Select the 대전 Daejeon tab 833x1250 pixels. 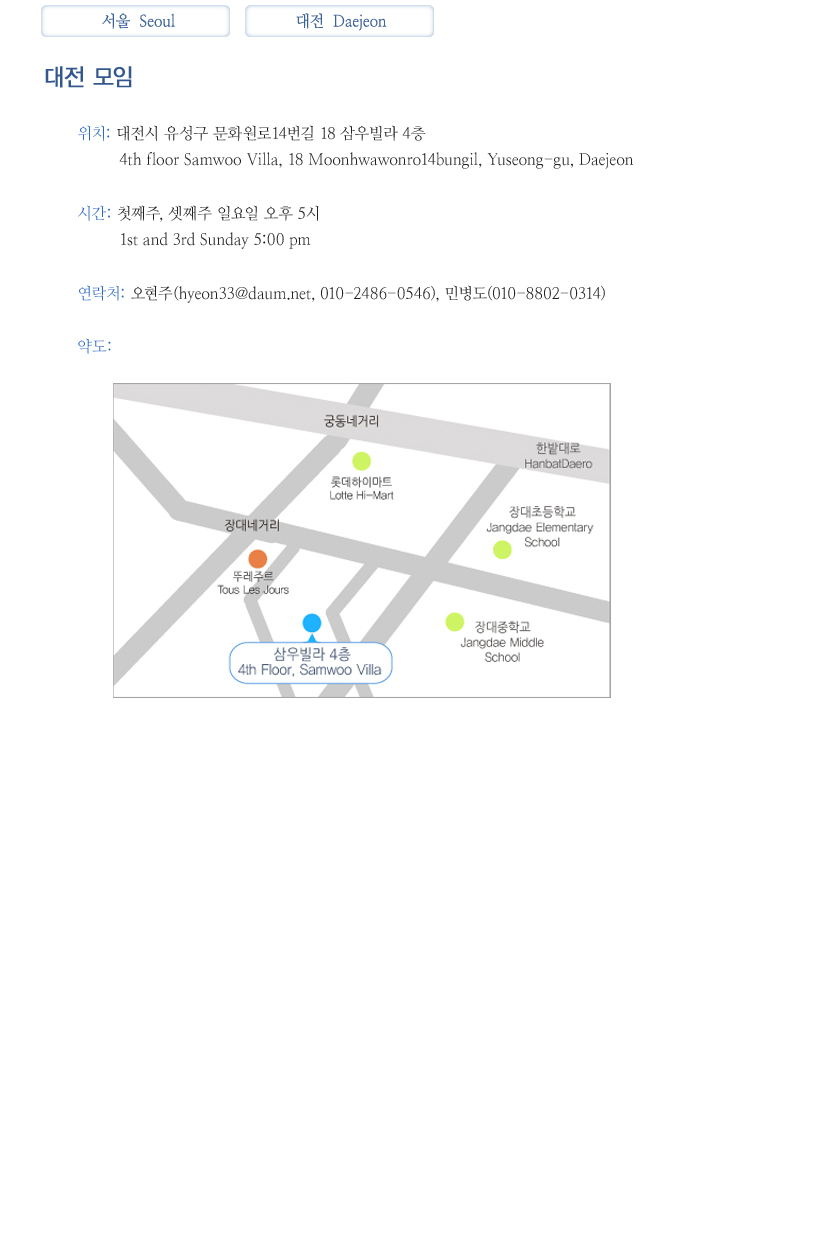pos(340,21)
